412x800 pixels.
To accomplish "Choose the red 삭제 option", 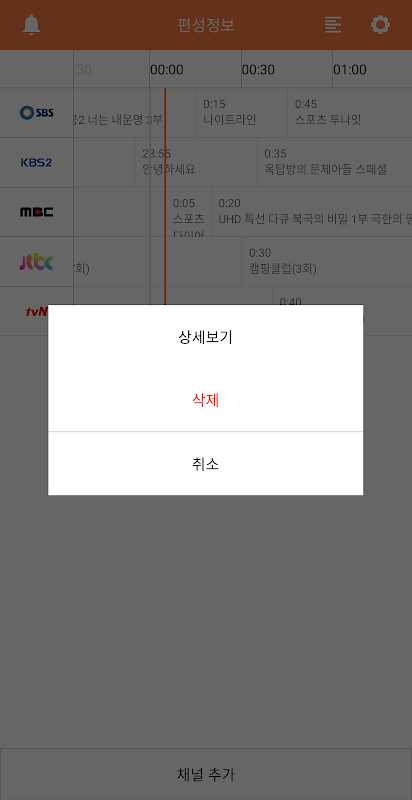I will coord(205,401).
